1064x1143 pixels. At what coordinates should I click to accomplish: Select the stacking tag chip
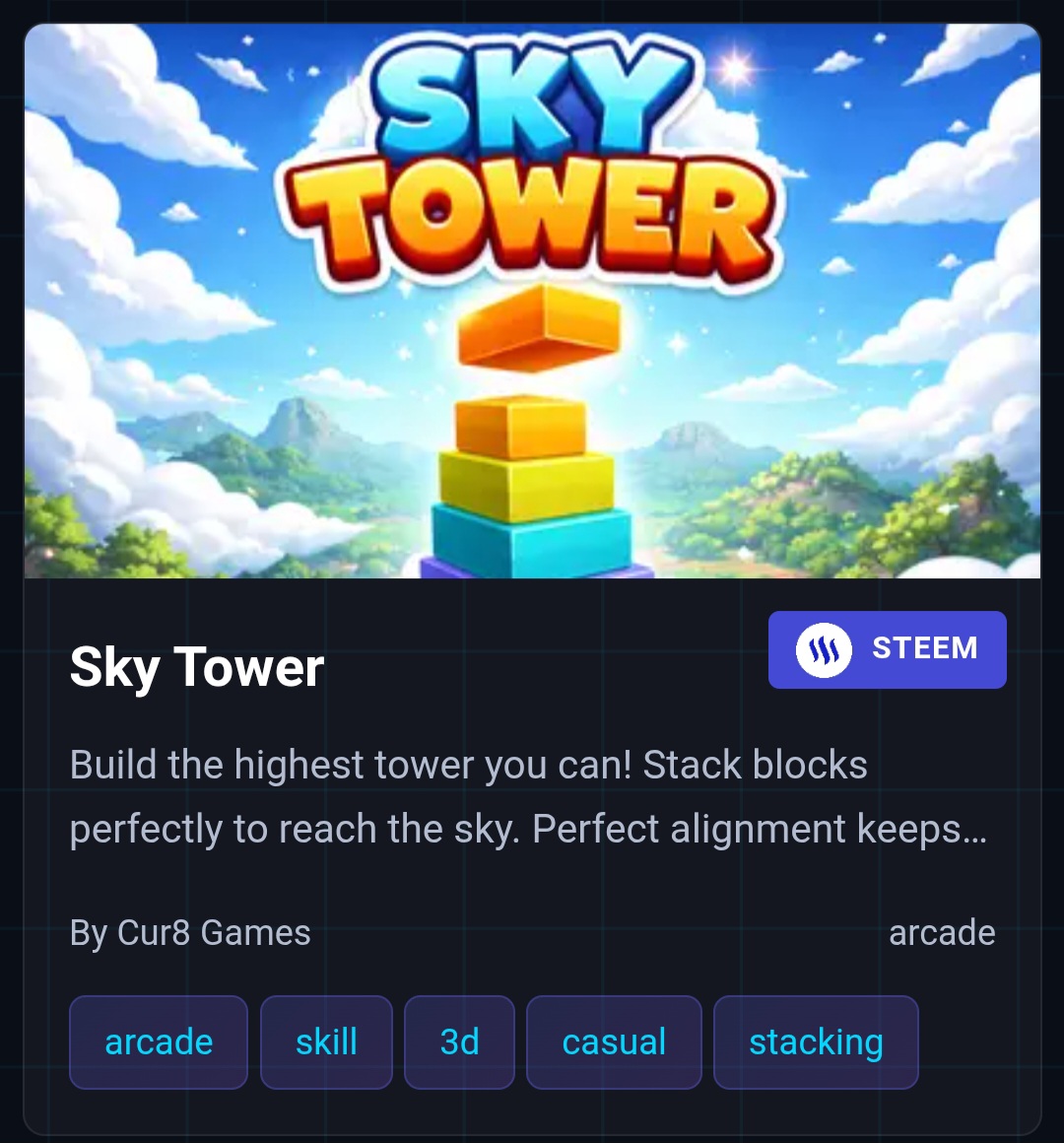click(816, 1042)
